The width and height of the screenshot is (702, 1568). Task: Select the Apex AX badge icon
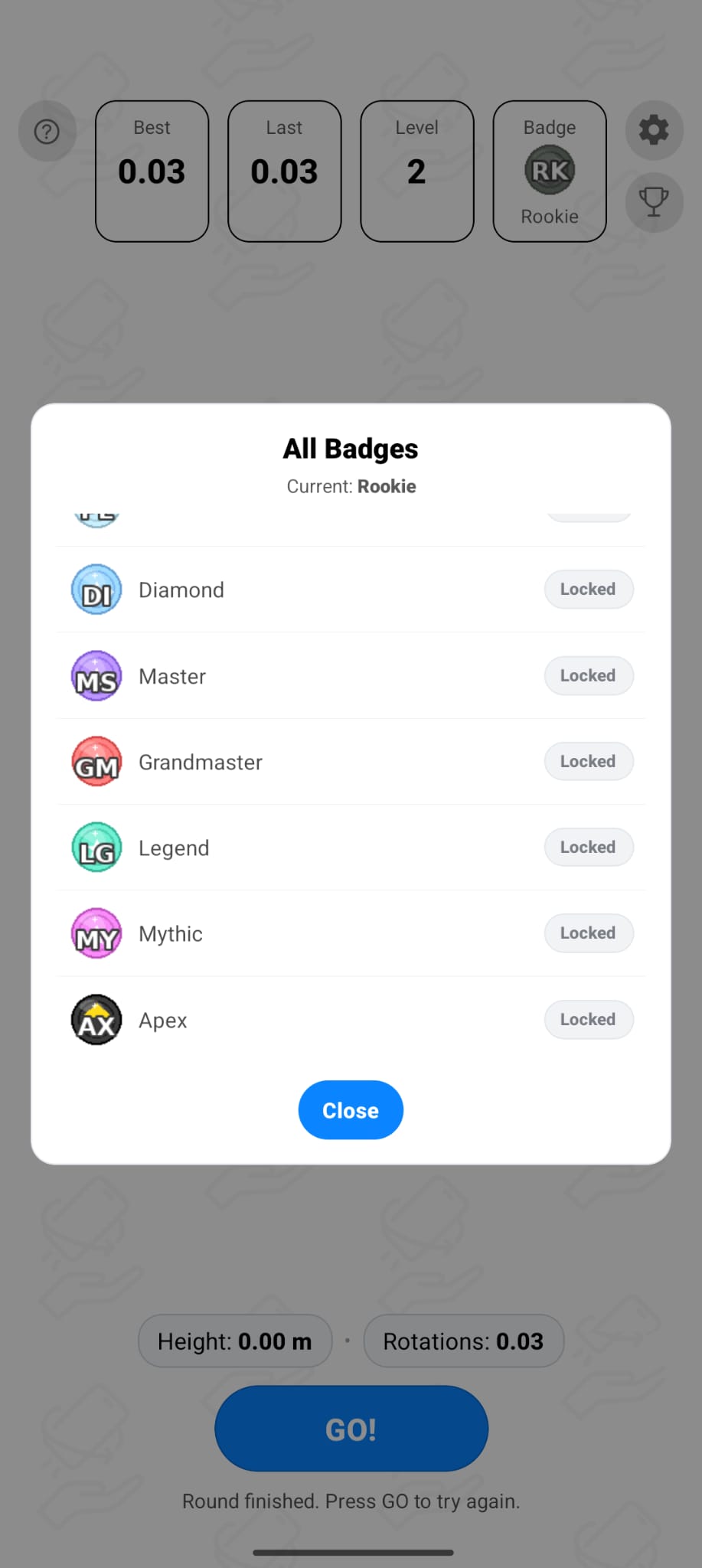pos(96,1020)
